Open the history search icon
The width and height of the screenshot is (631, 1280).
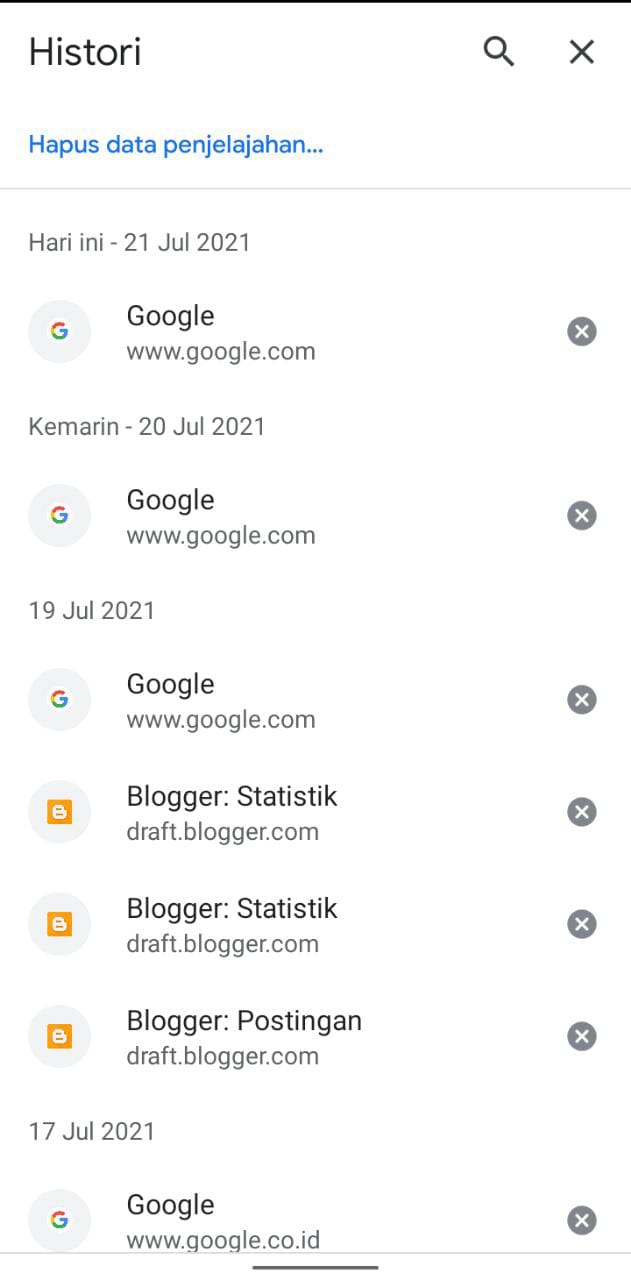[x=499, y=52]
